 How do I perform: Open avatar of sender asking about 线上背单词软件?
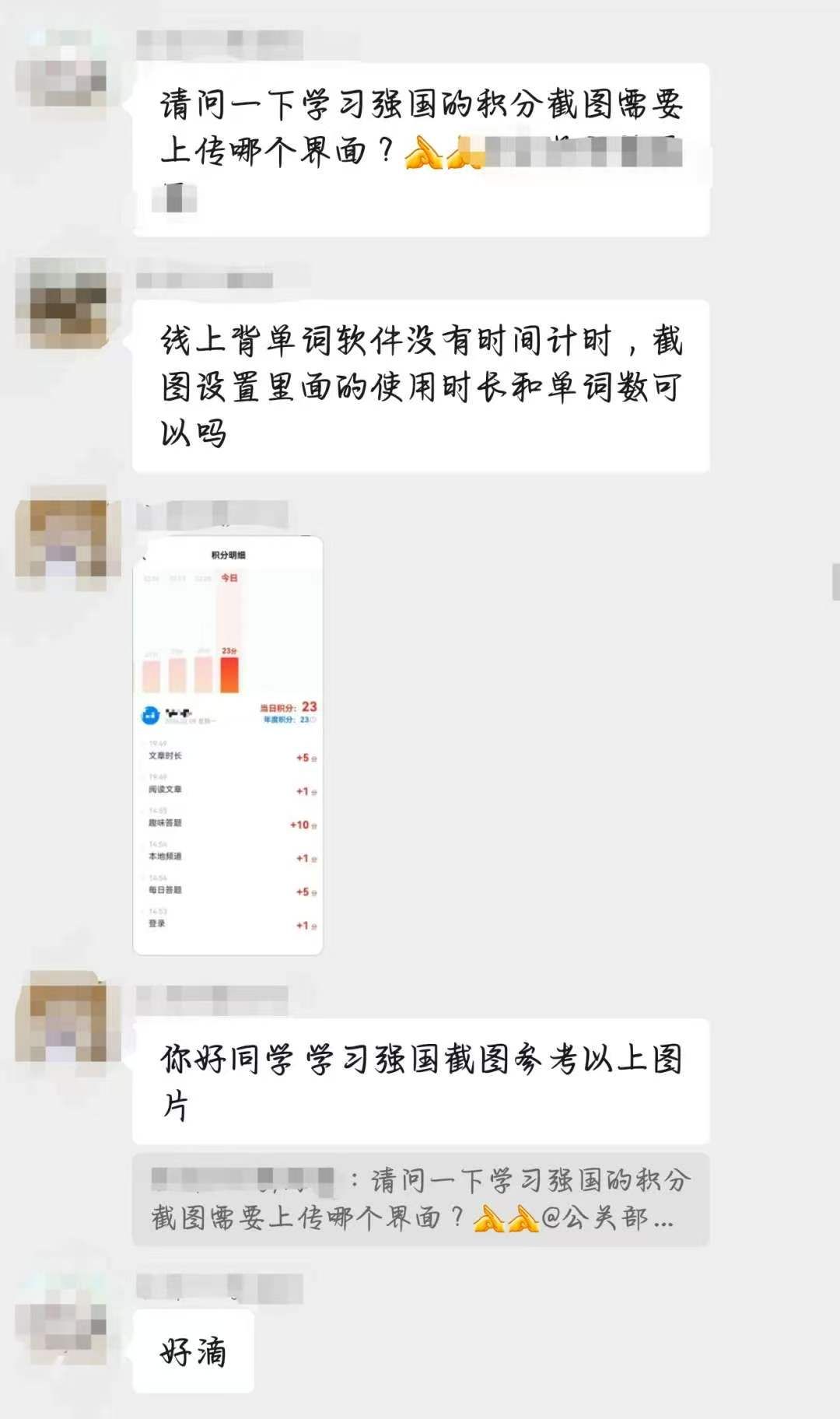(x=62, y=303)
